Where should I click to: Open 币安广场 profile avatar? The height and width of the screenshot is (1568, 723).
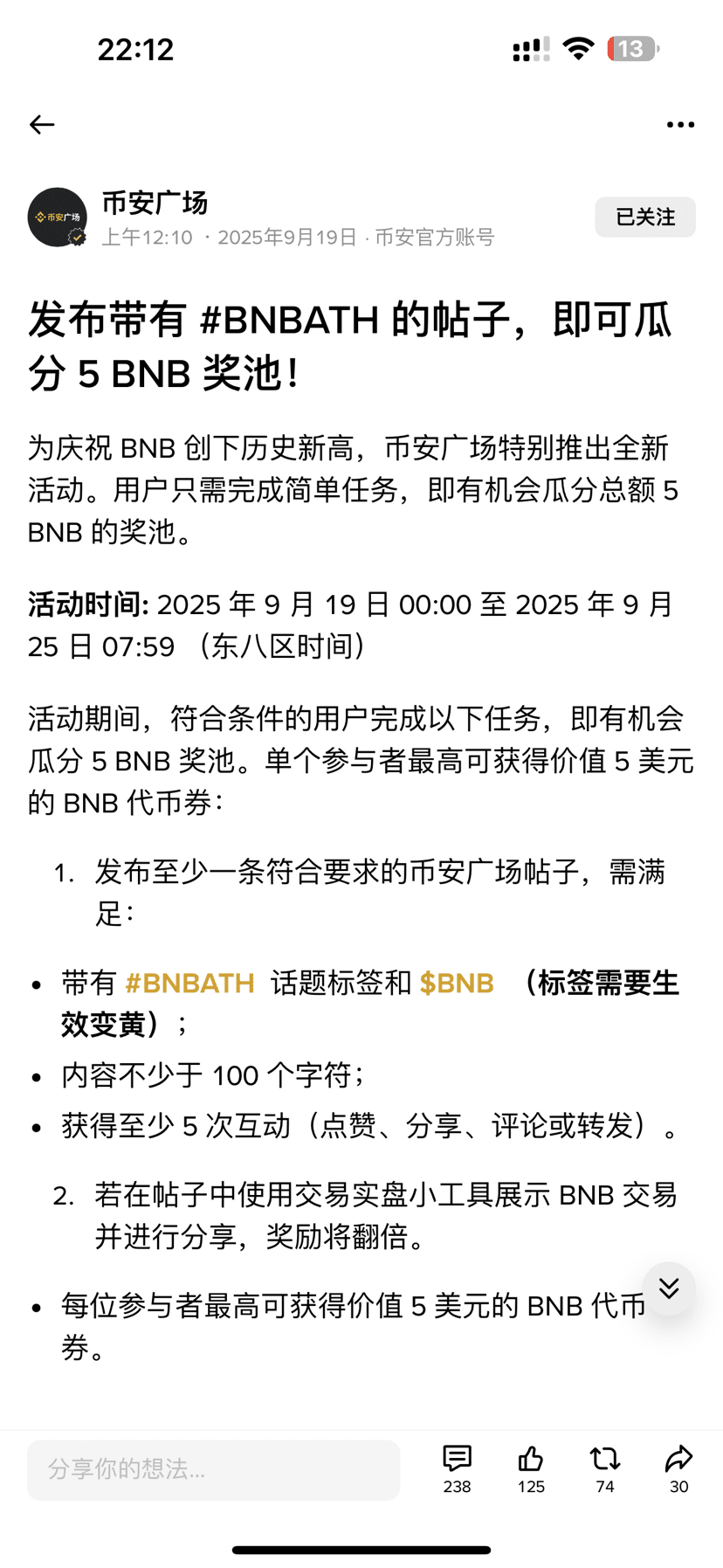tap(58, 218)
